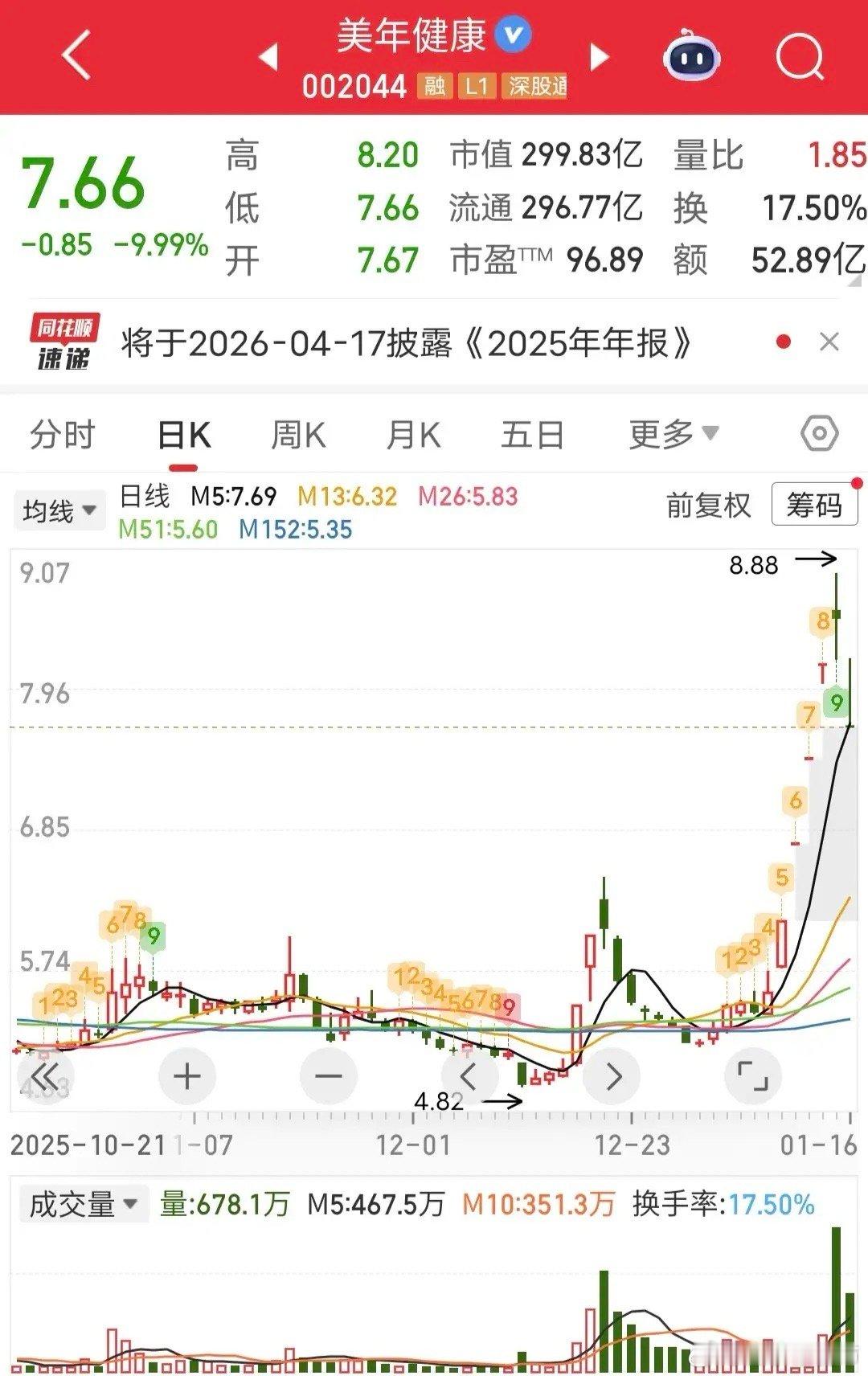Select the 日K tab
This screenshot has width=868, height=1376.
click(184, 435)
